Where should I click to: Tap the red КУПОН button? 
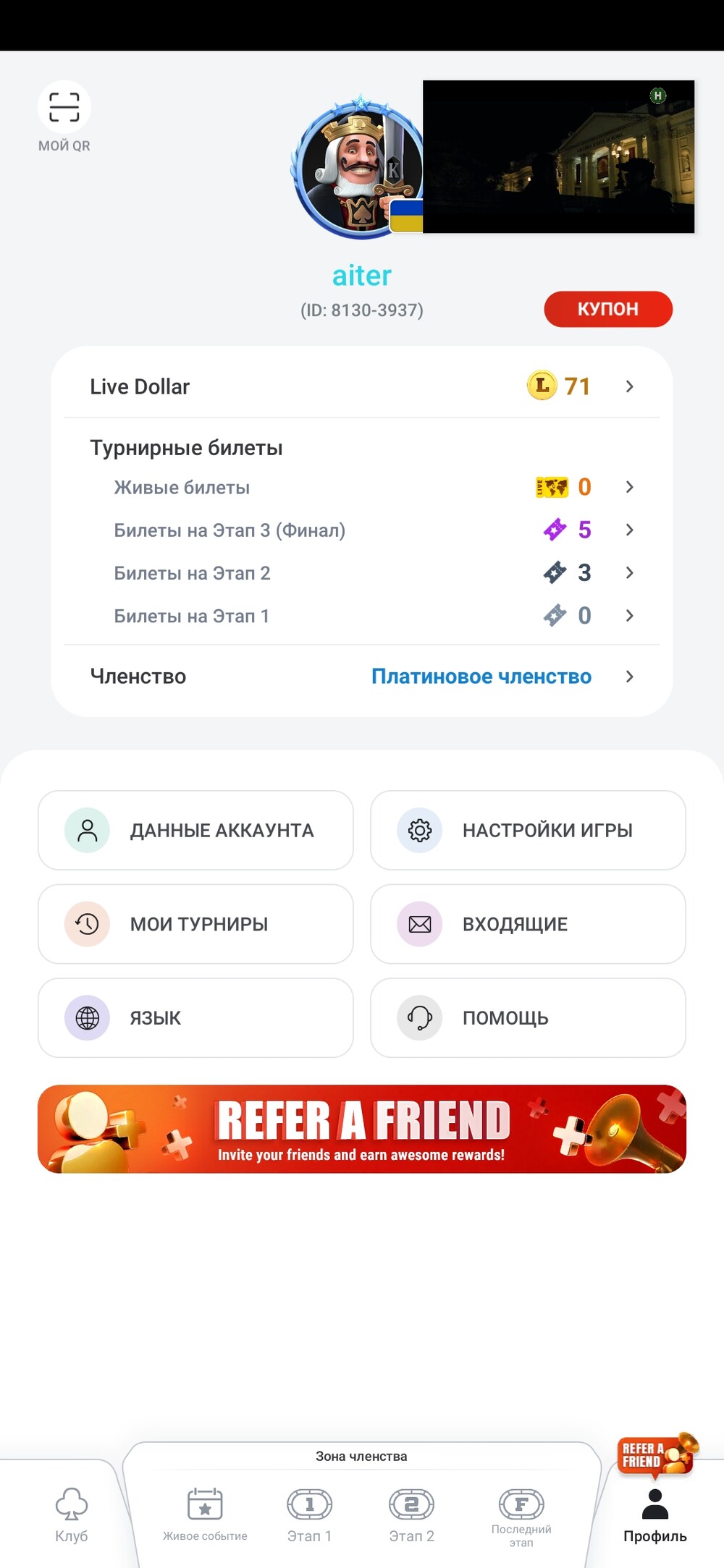pyautogui.click(x=607, y=309)
